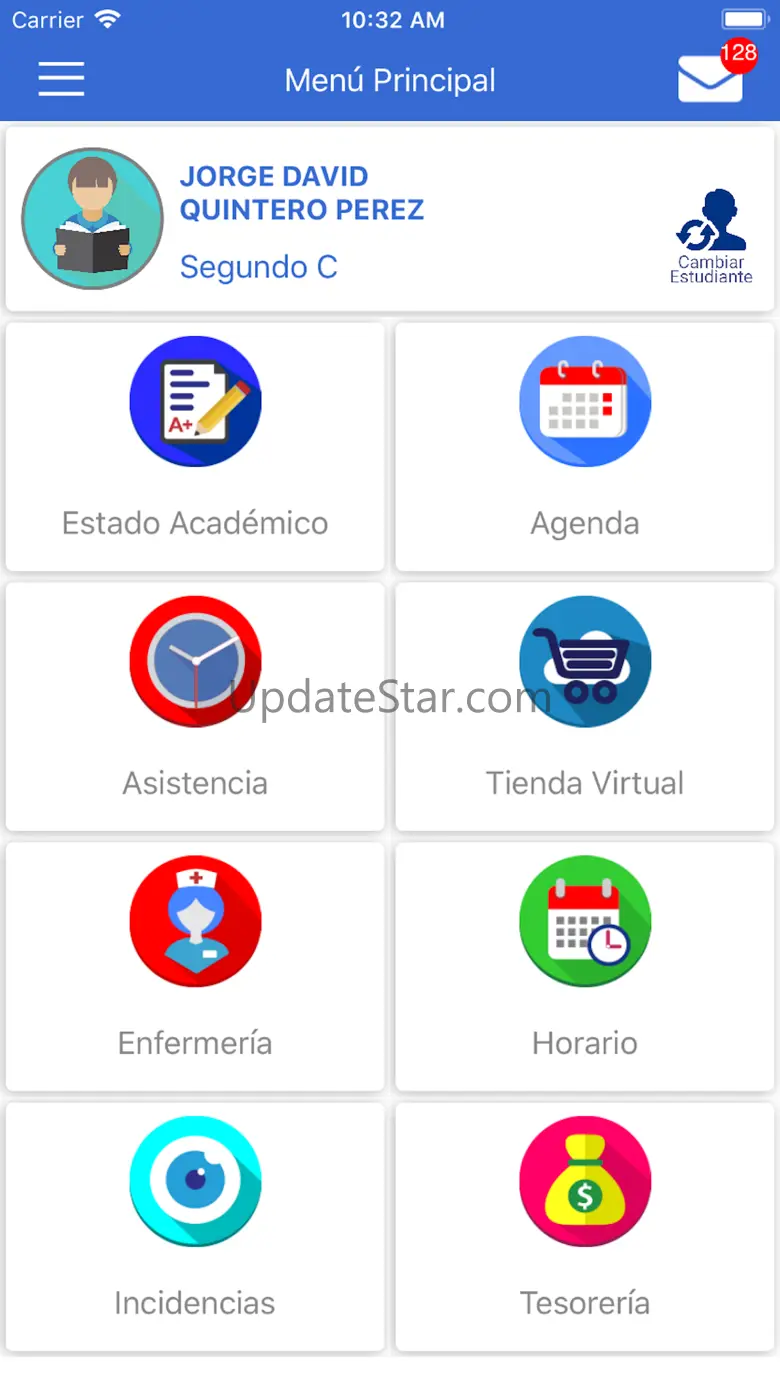Image resolution: width=780 pixels, height=1387 pixels.
Task: Open the Tesorería section
Action: click(x=585, y=1227)
